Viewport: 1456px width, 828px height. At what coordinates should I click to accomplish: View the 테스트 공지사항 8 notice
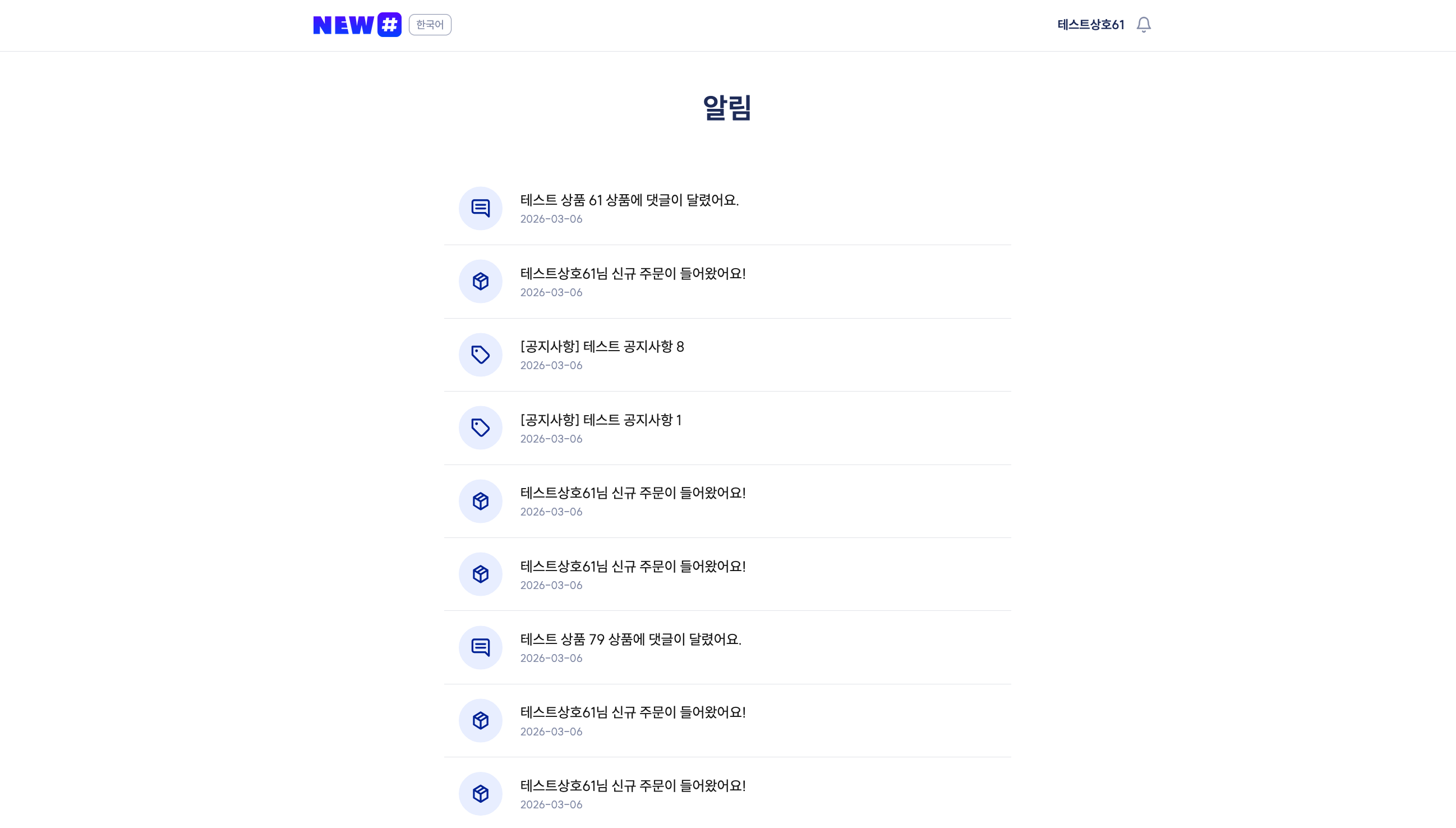[x=727, y=355]
